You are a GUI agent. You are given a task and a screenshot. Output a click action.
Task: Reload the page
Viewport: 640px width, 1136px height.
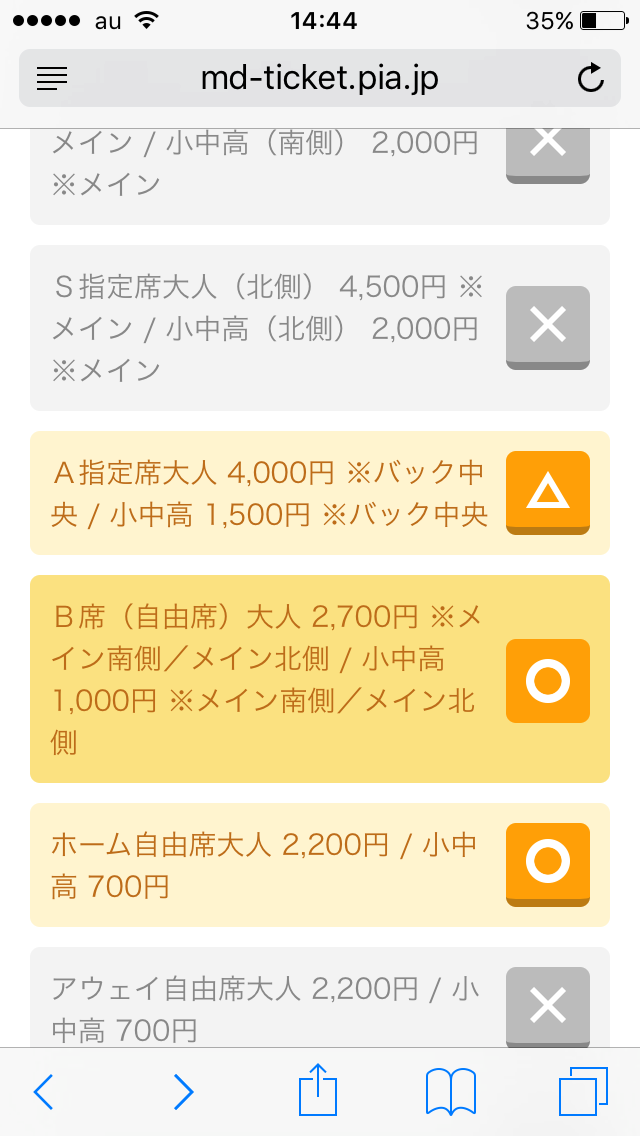pyautogui.click(x=591, y=78)
